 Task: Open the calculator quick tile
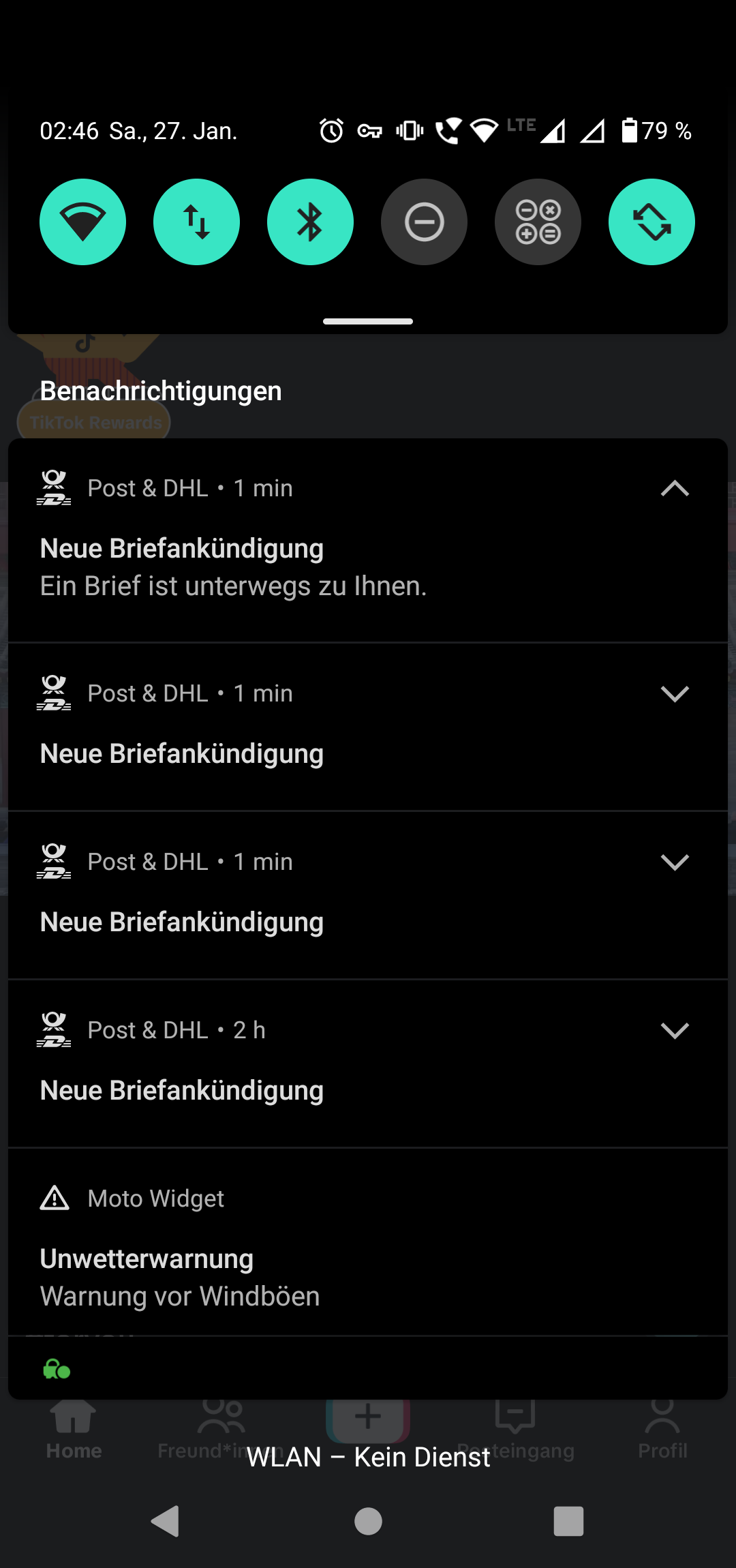(538, 222)
